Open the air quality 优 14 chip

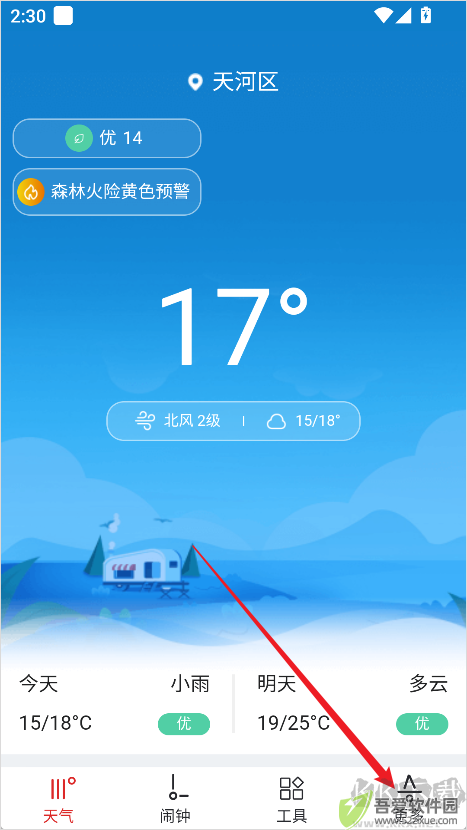point(107,138)
